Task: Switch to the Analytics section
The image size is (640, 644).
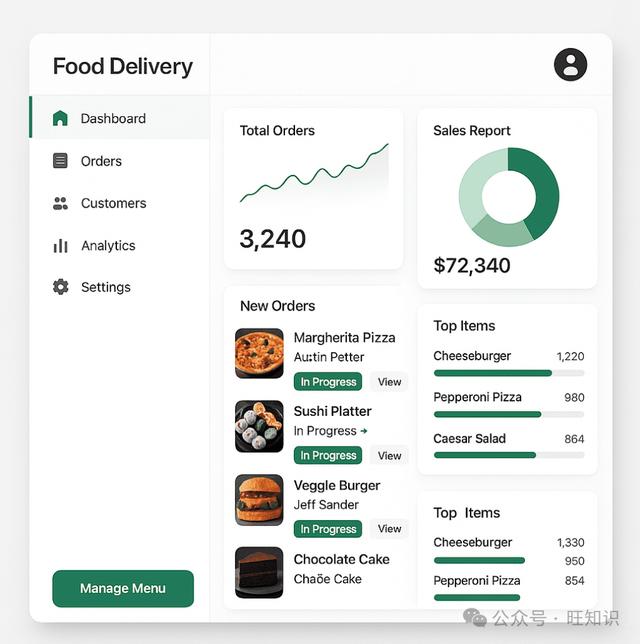Action: click(120, 246)
